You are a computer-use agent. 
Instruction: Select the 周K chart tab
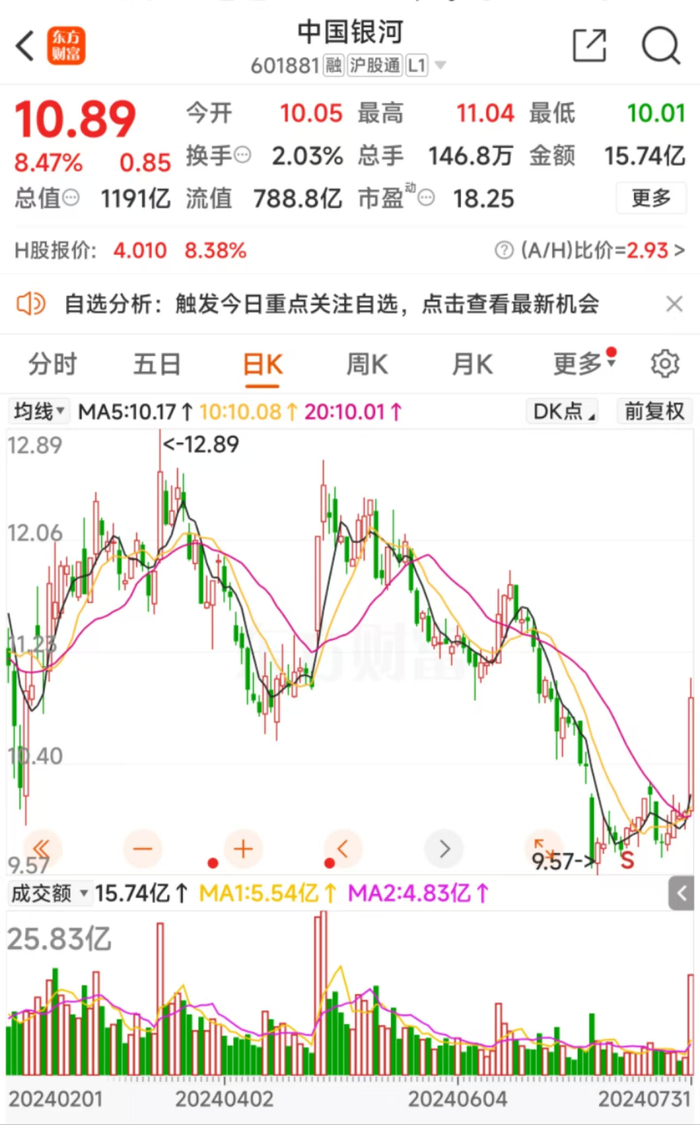point(366,364)
